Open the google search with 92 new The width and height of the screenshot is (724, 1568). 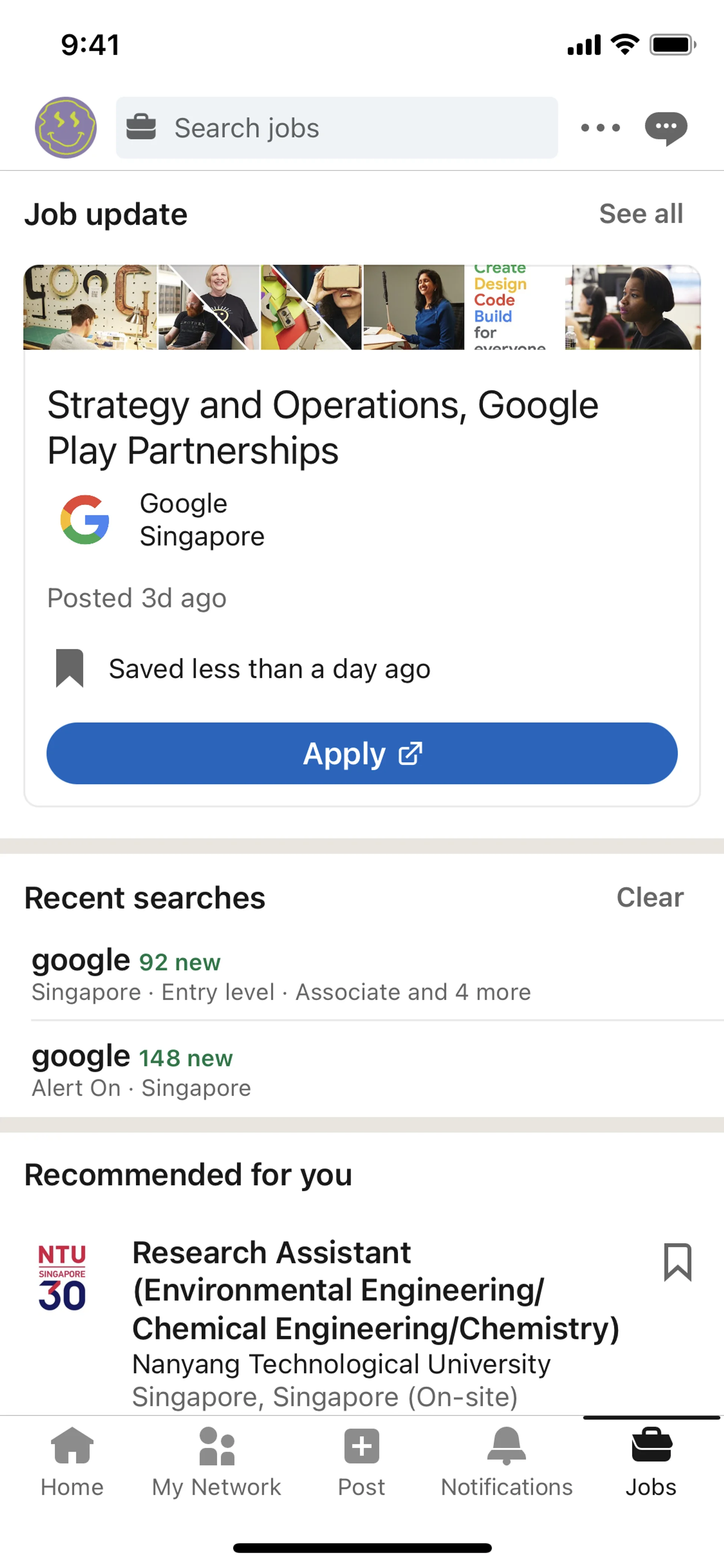(x=280, y=974)
